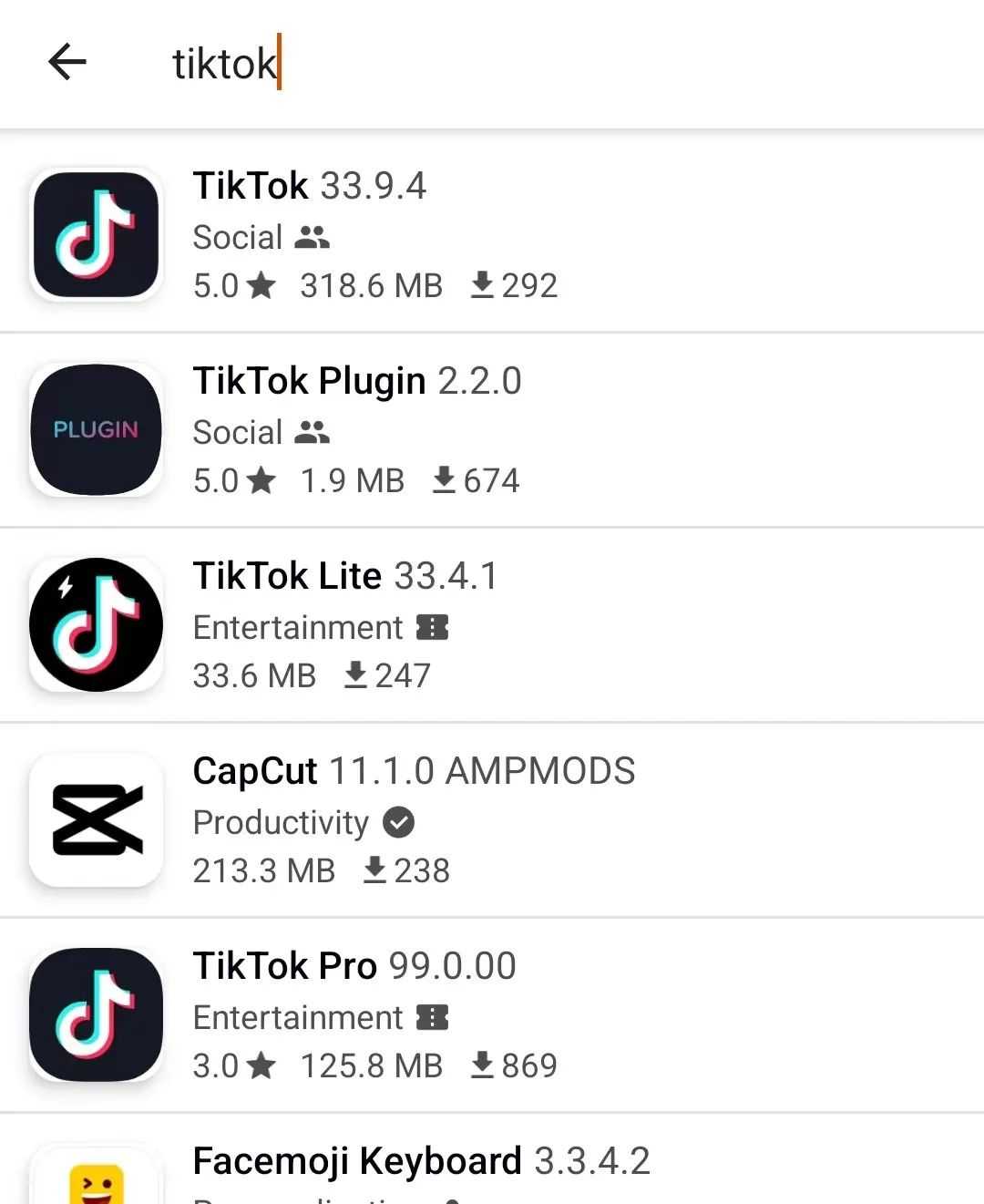984x1204 pixels.
Task: Open the TikTok Plugin 2.2.0 result
Action: pyautogui.click(x=492, y=430)
